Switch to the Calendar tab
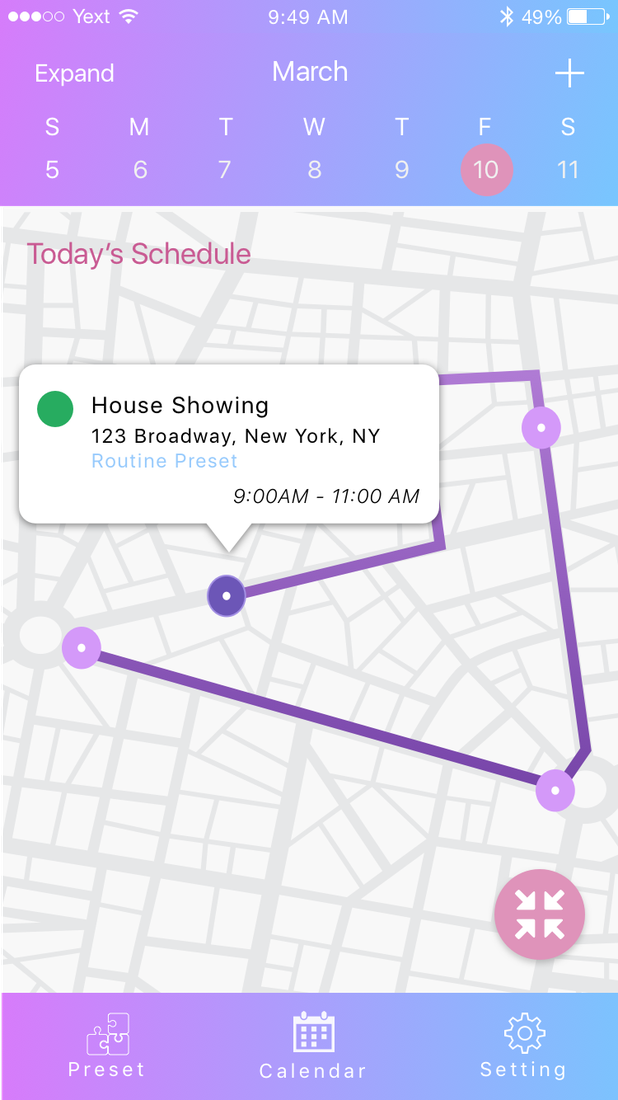618x1100 pixels. [x=313, y=1045]
